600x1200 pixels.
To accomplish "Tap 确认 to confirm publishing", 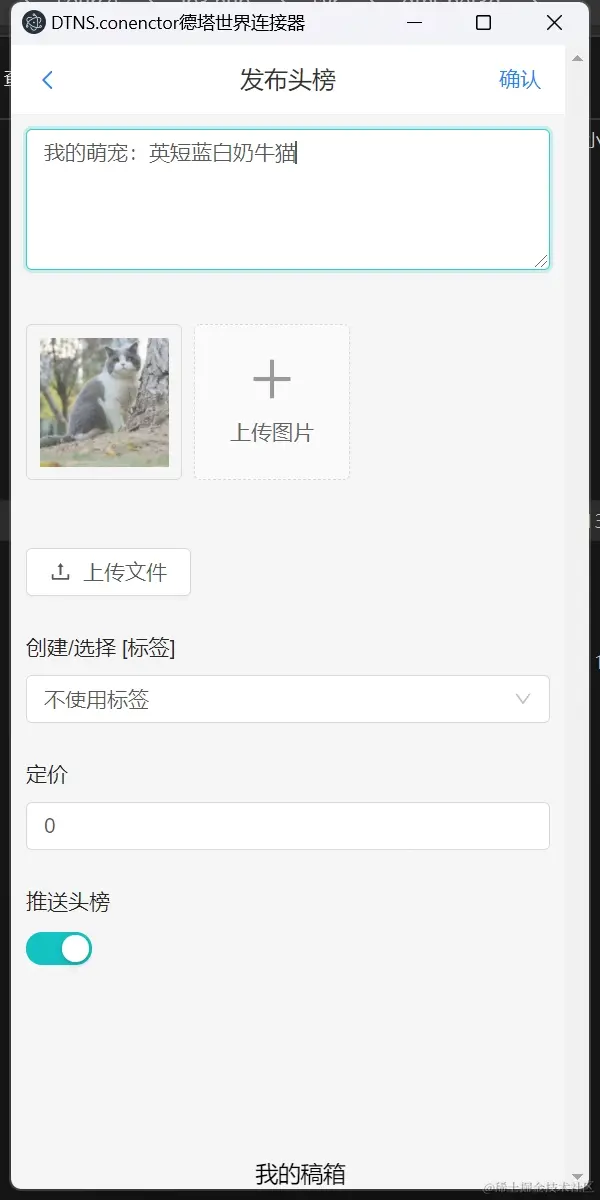I will tap(519, 80).
